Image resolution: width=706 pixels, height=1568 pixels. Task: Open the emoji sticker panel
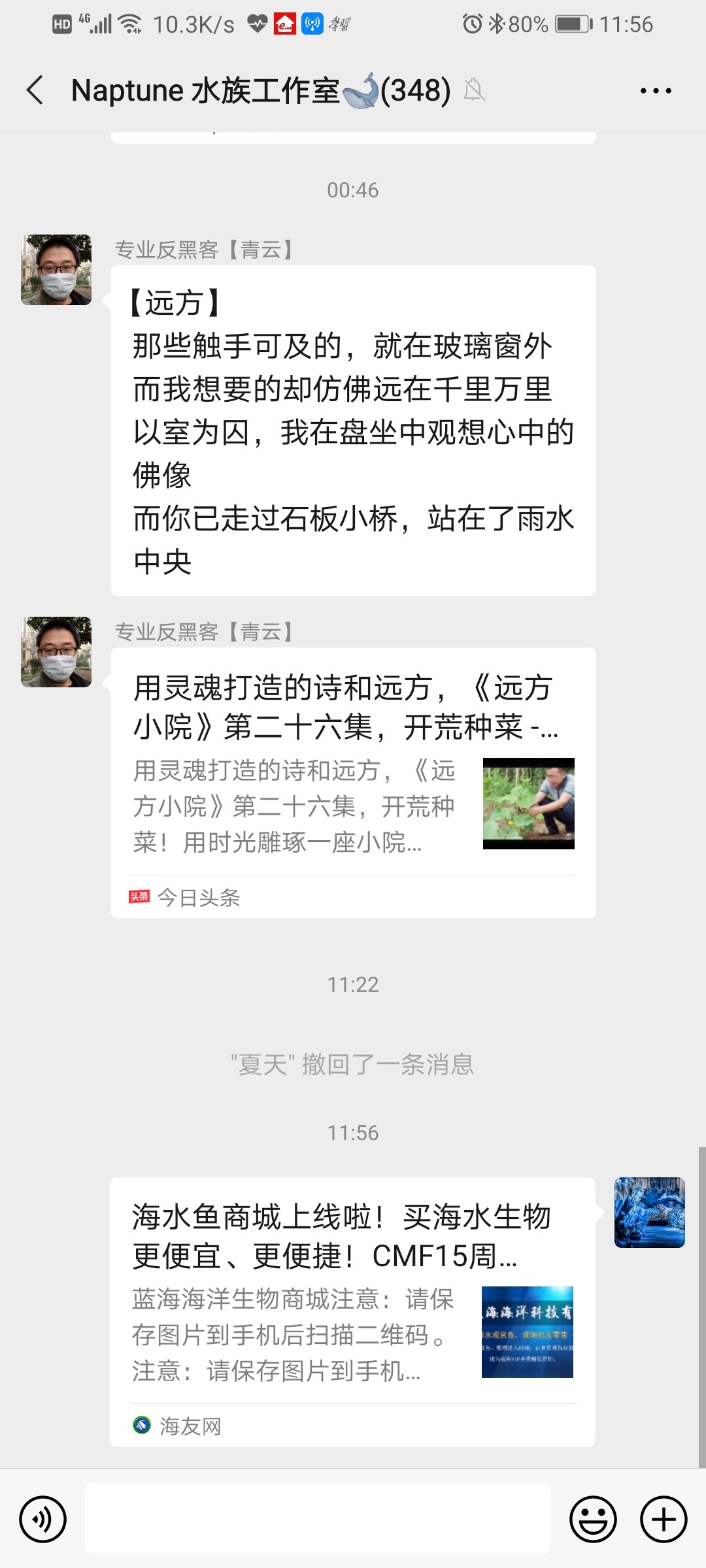pos(593,1520)
